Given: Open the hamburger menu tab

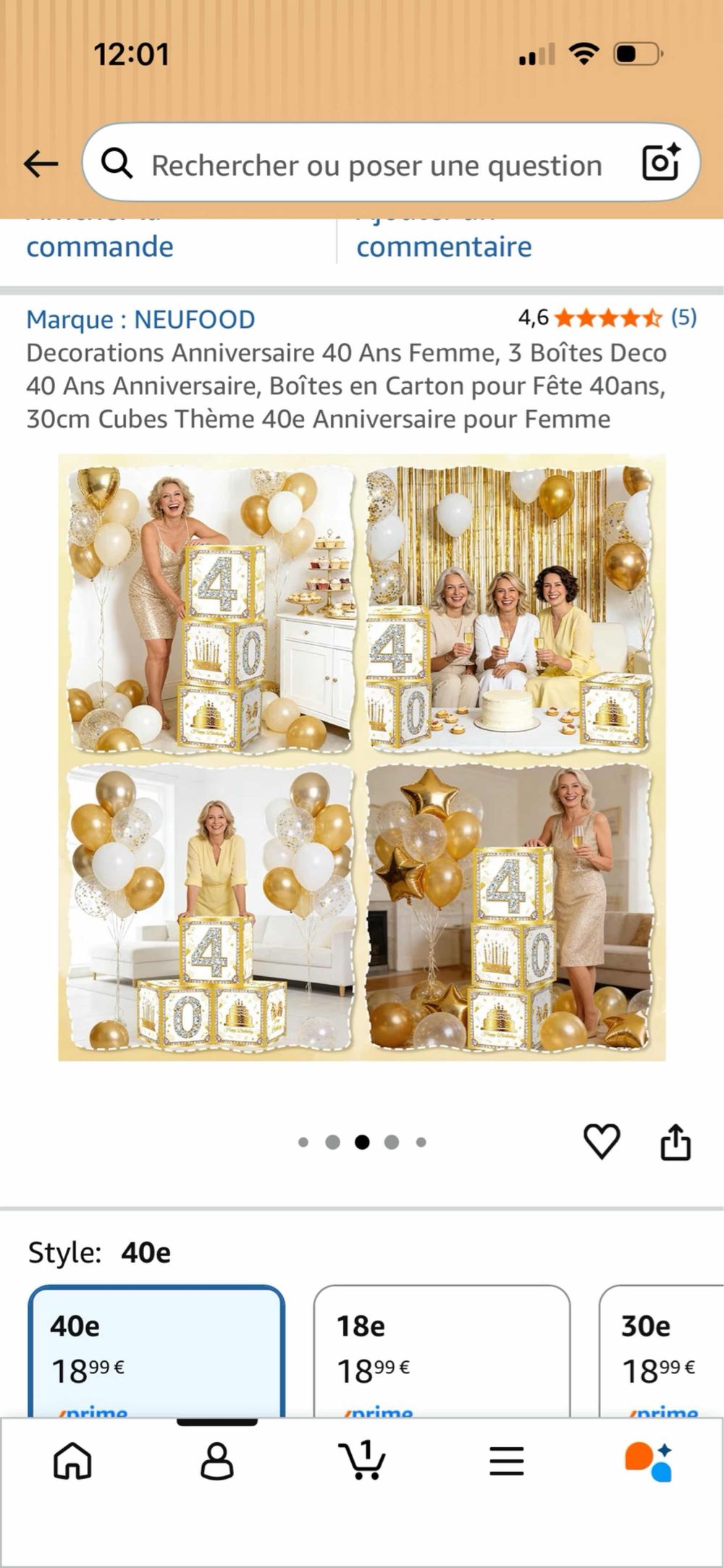Looking at the screenshot, I should point(506,1462).
